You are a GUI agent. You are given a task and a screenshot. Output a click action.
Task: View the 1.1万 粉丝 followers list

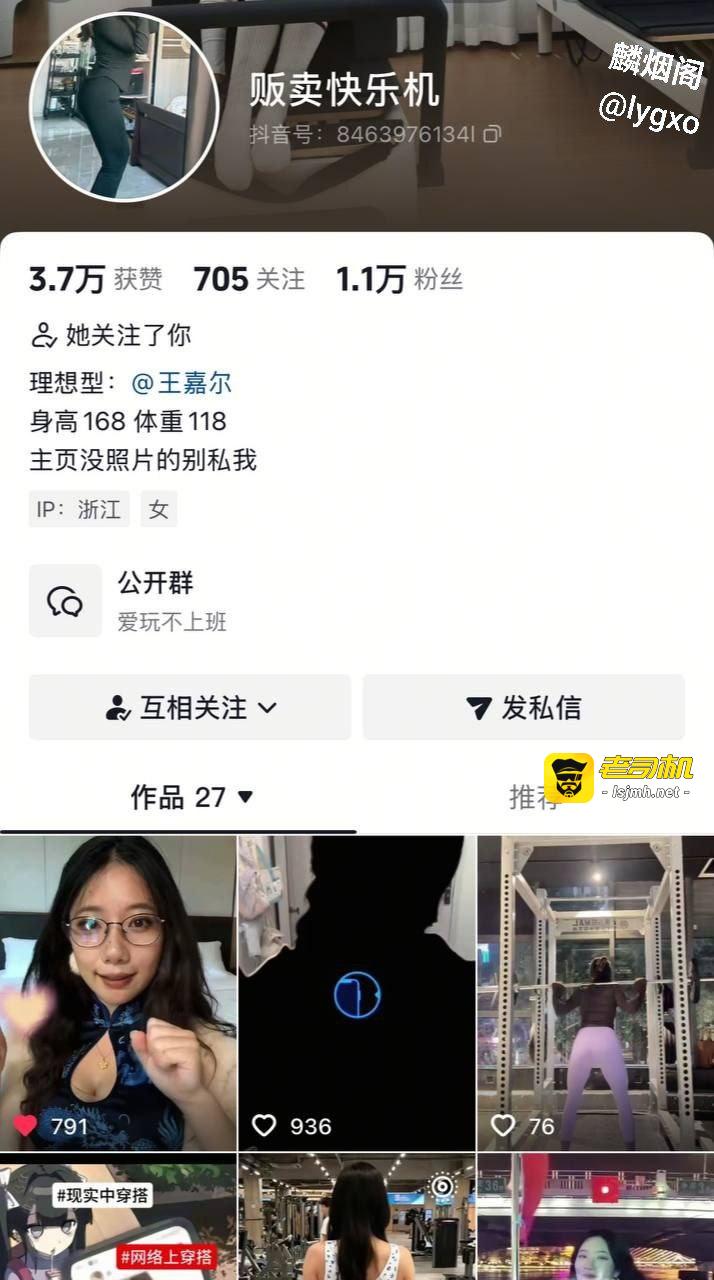pos(399,279)
